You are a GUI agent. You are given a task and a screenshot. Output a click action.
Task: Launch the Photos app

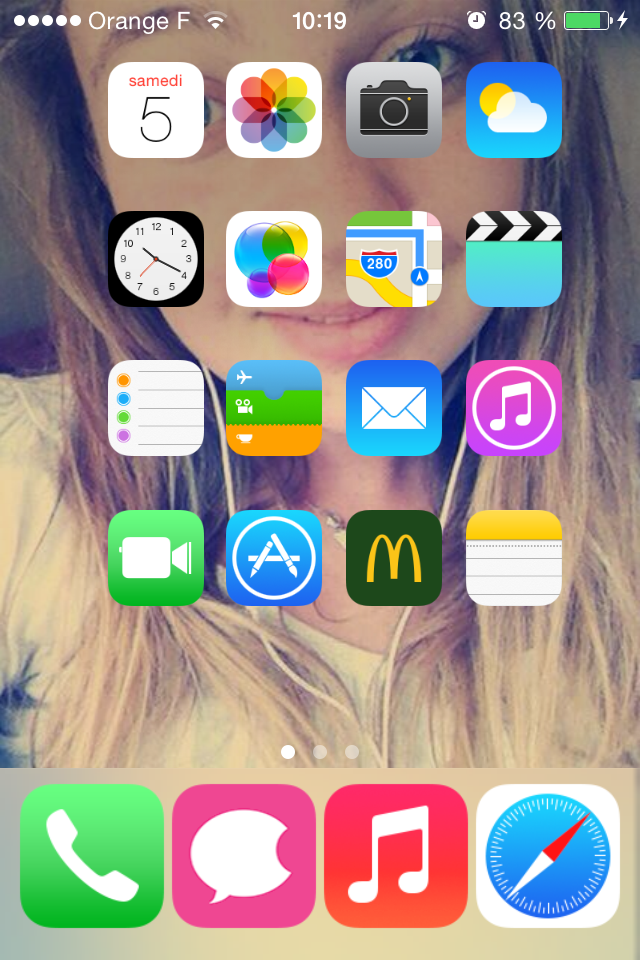click(x=274, y=110)
